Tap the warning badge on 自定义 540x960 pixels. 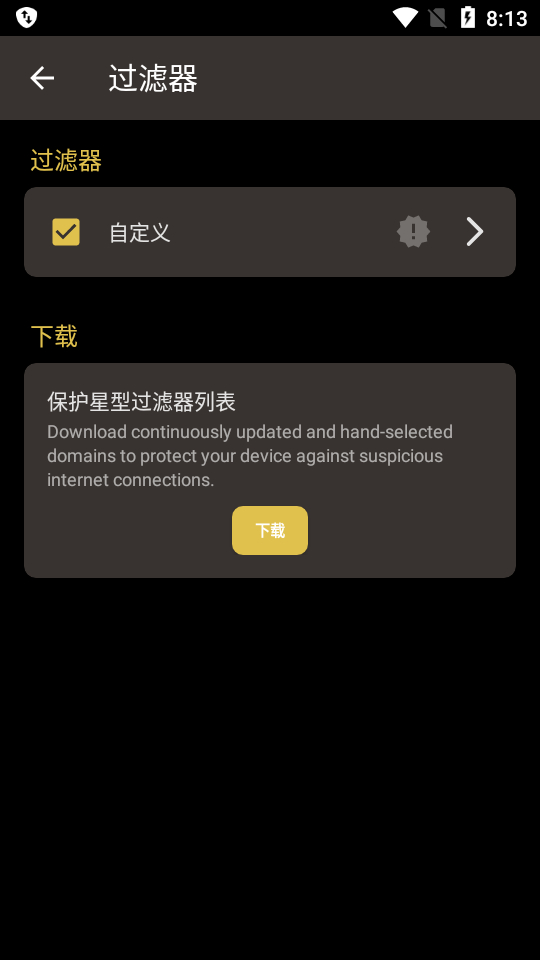(413, 232)
